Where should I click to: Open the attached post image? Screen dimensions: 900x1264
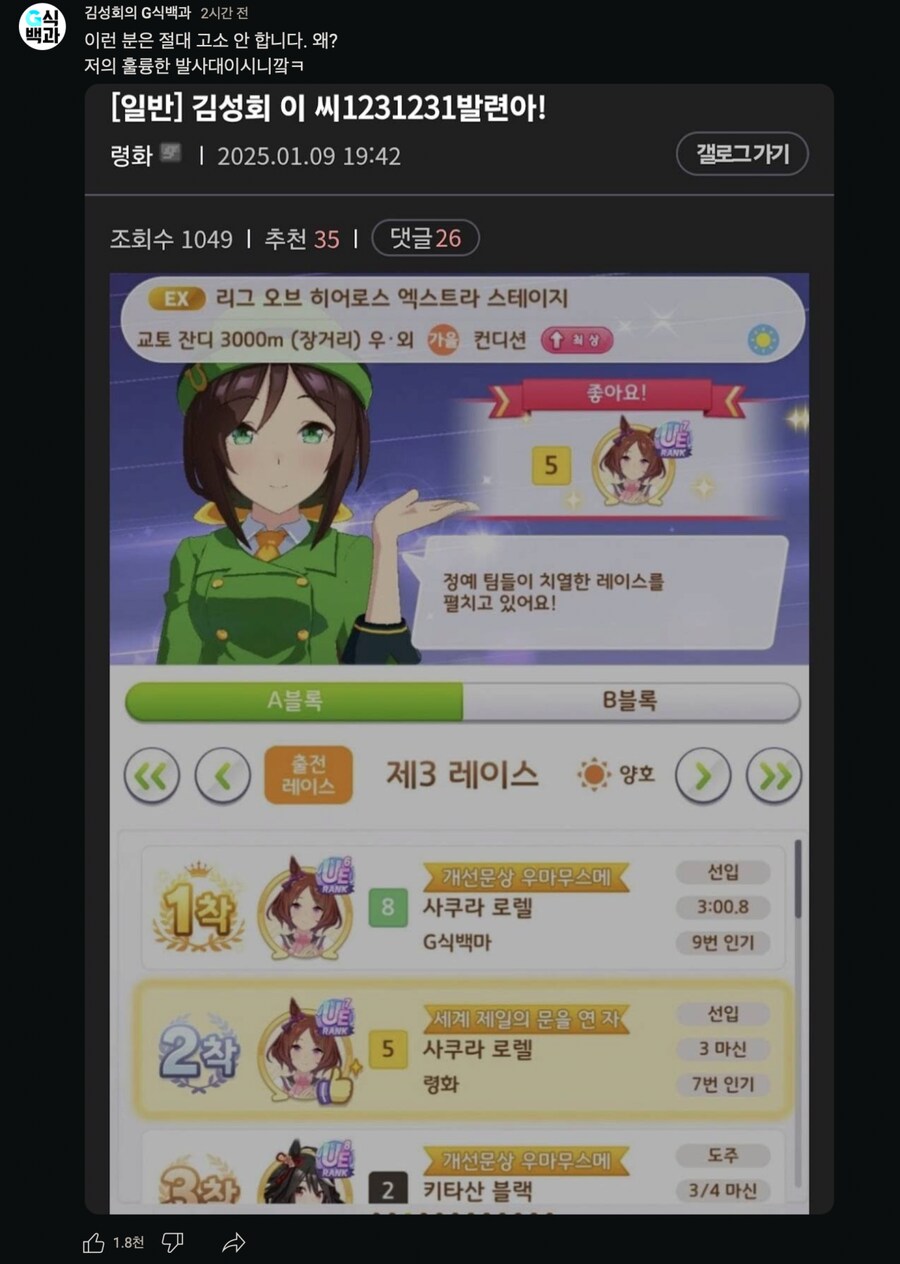(459, 650)
